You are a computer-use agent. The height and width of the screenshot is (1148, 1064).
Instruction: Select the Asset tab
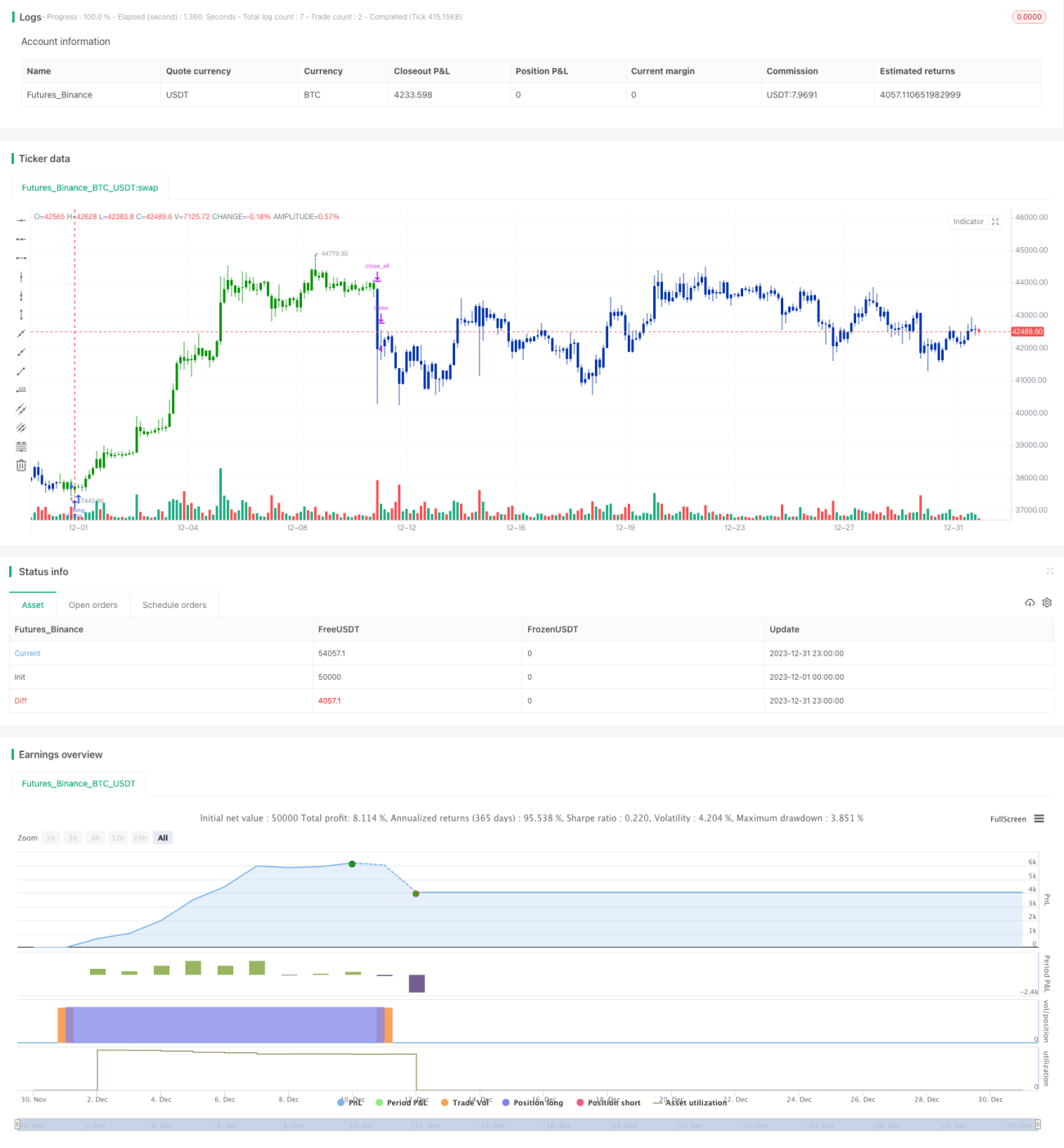[x=33, y=605]
